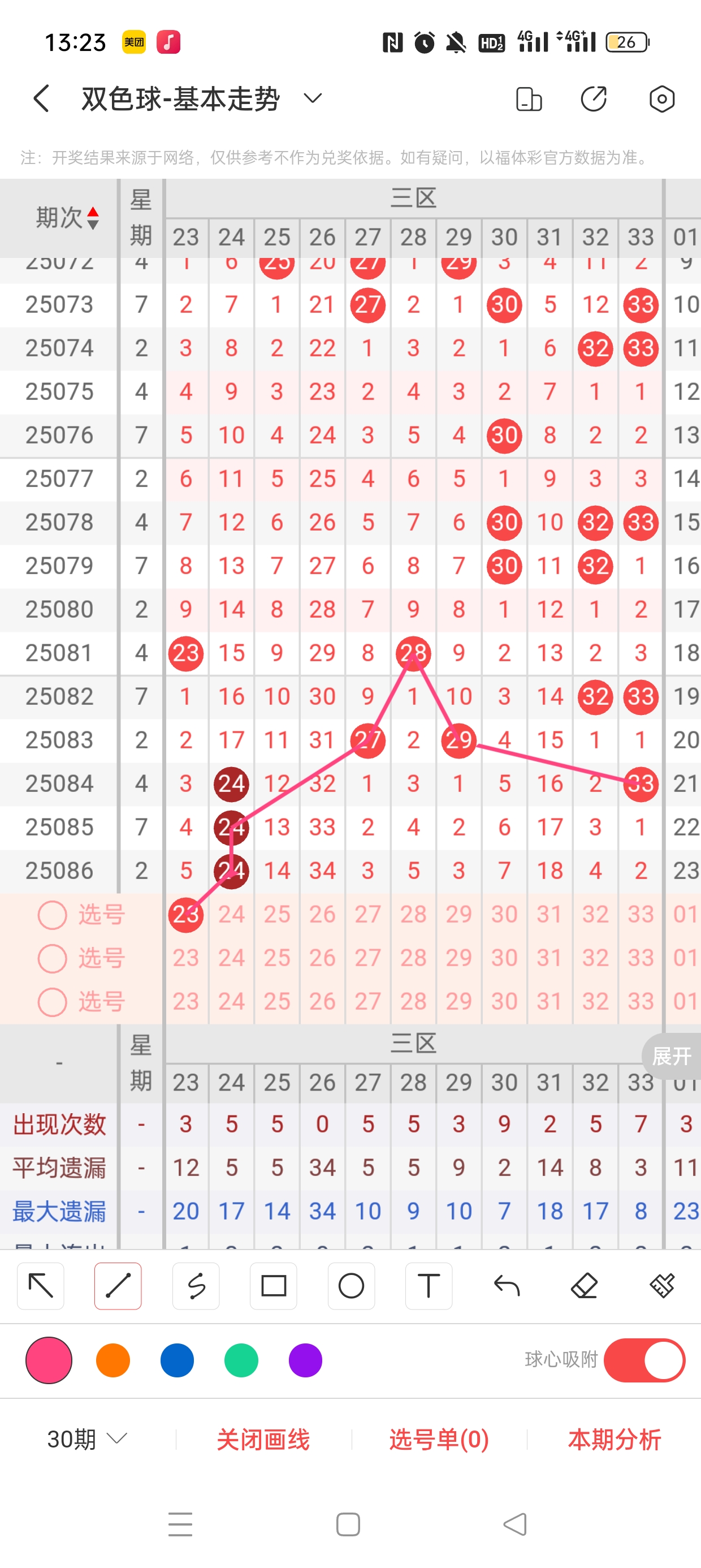Undo the last drawn line
The width and height of the screenshot is (701, 1568).
tap(507, 1286)
